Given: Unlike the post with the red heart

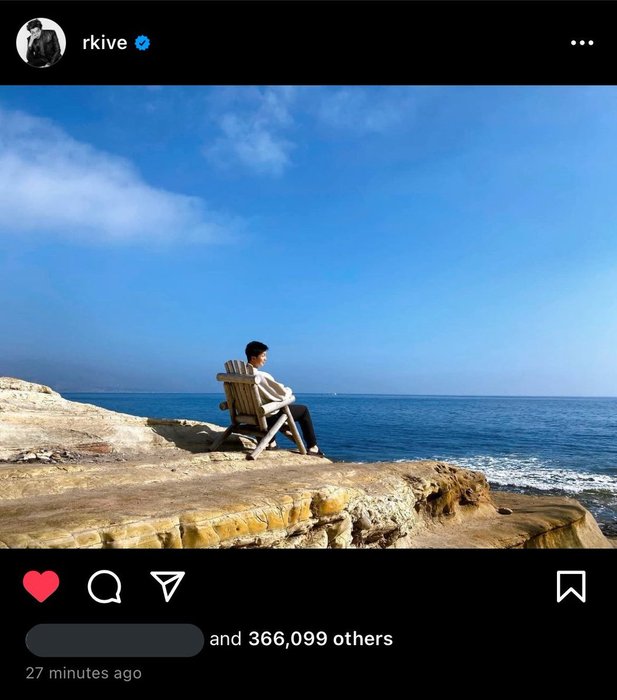Looking at the screenshot, I should tap(41, 586).
